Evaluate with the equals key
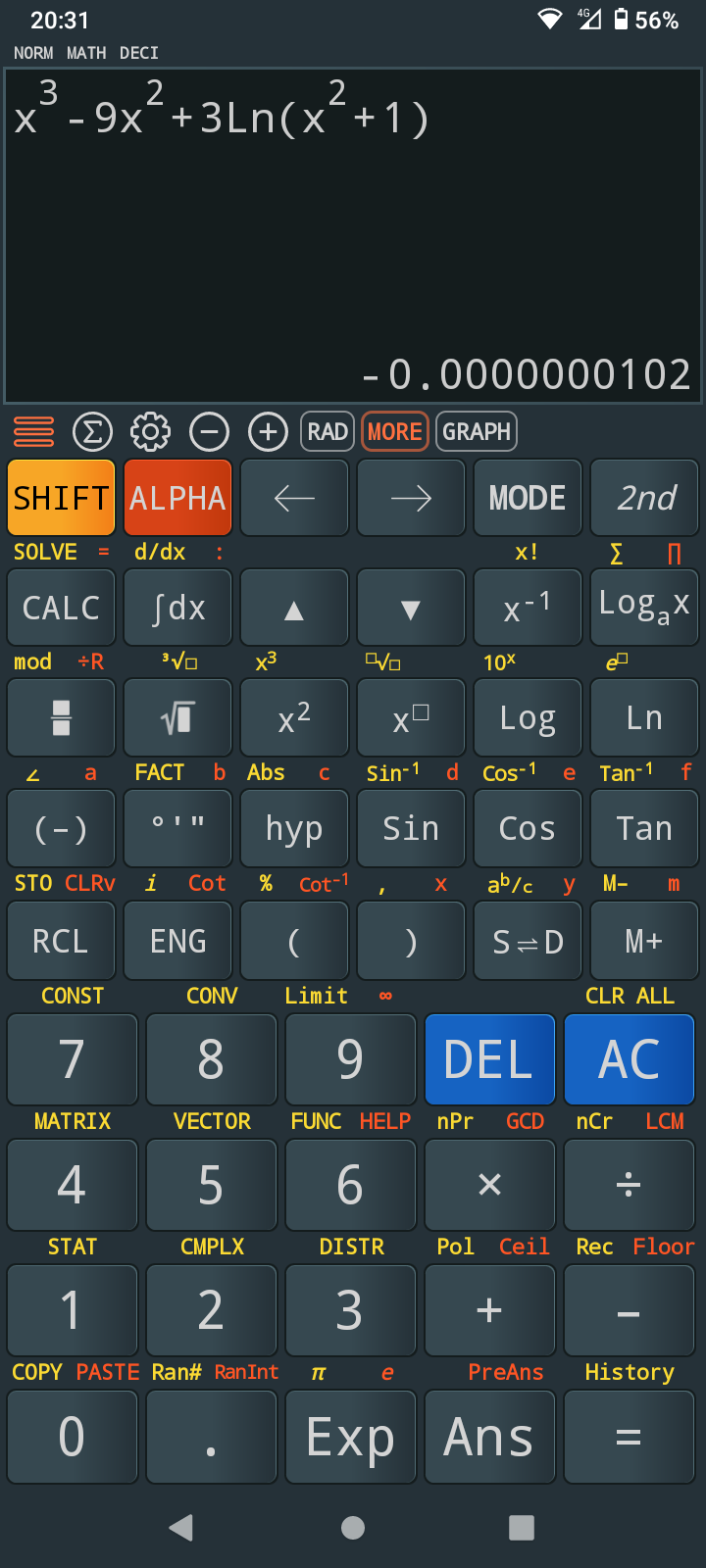 pyautogui.click(x=630, y=1437)
